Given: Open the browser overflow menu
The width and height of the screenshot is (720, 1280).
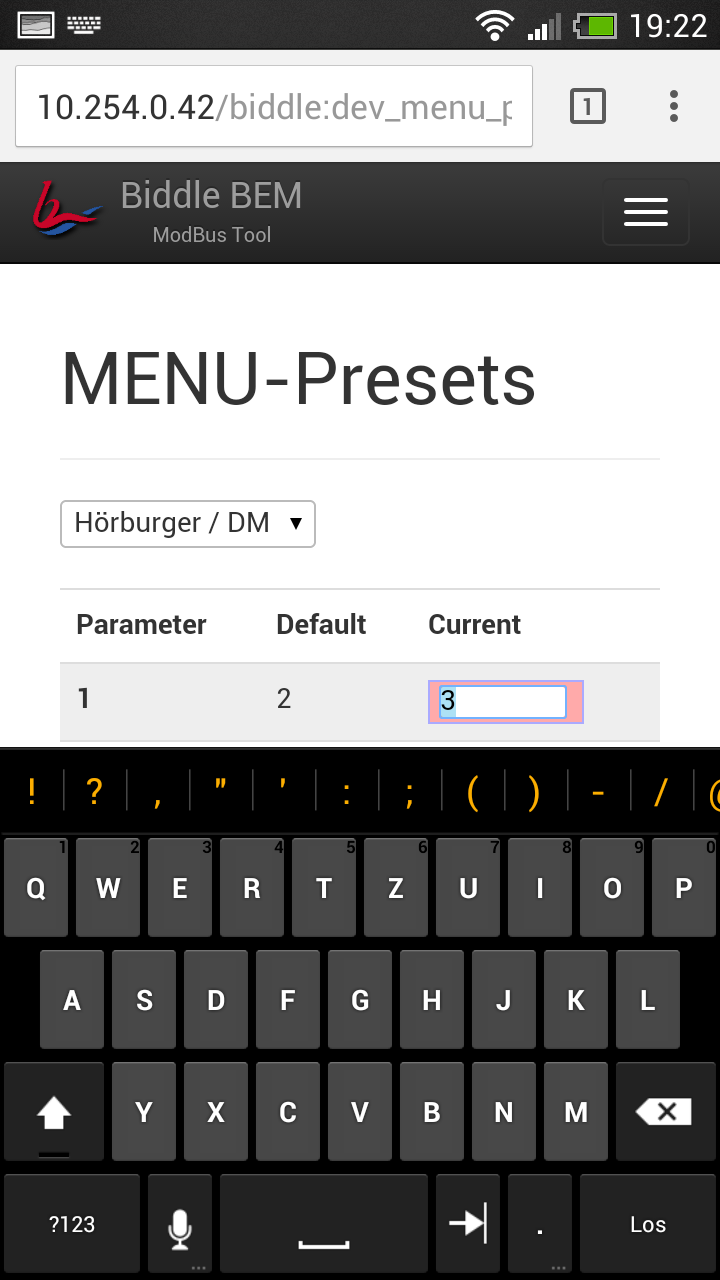Looking at the screenshot, I should tap(674, 106).
